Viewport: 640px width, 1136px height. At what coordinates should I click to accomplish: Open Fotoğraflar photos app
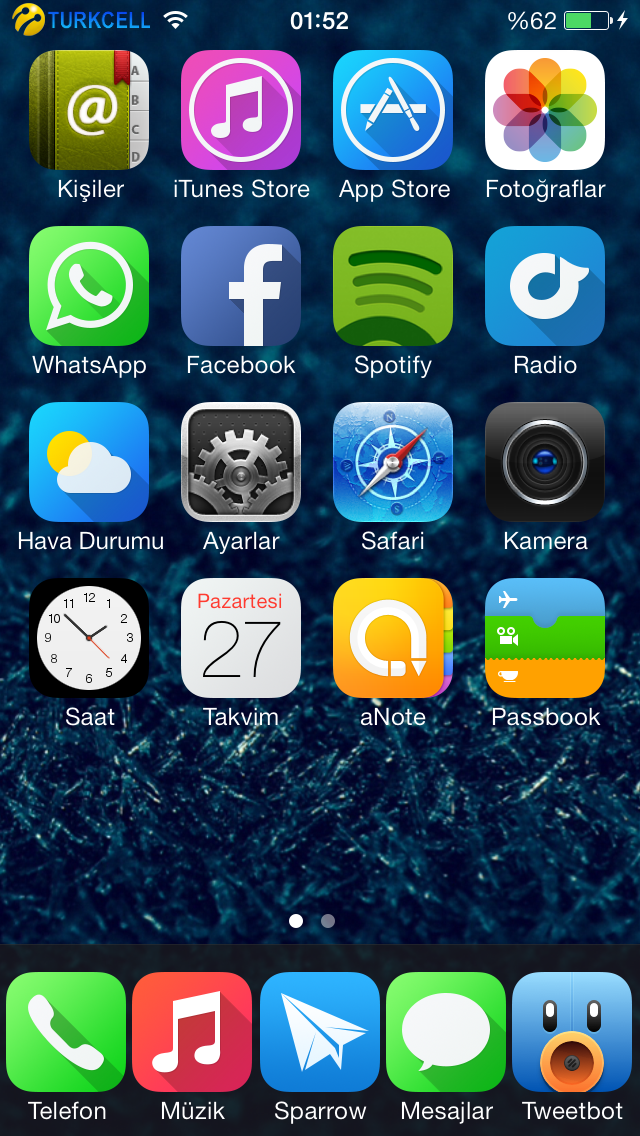click(545, 110)
